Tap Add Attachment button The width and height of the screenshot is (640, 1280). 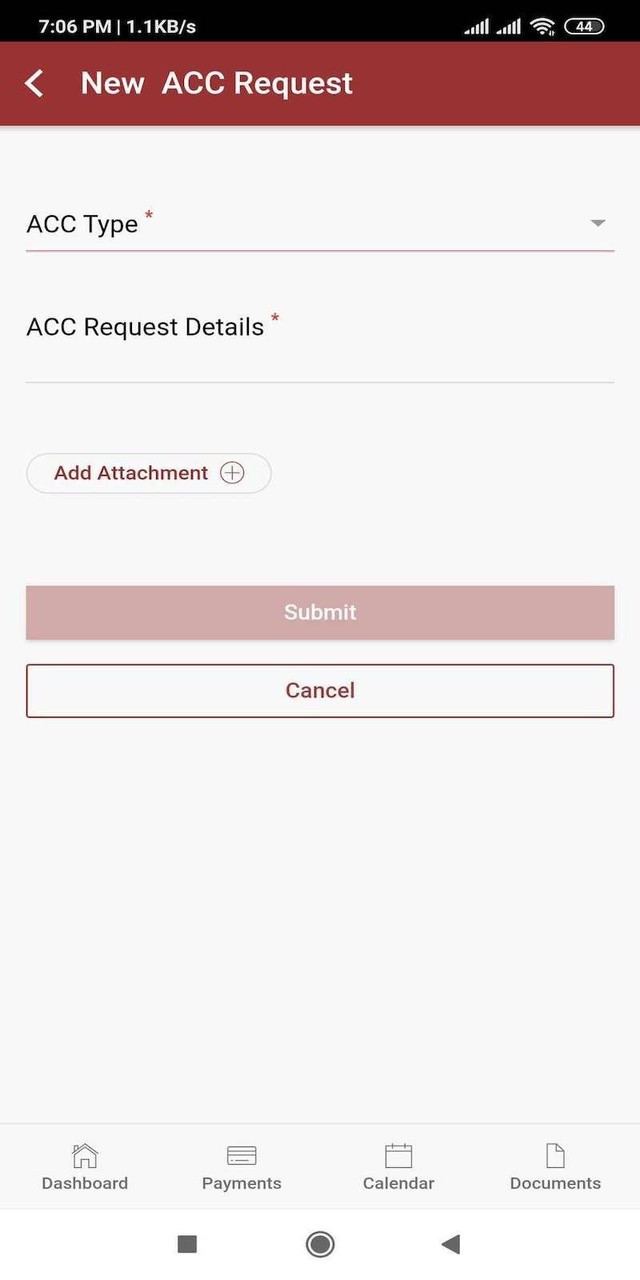[x=149, y=473]
